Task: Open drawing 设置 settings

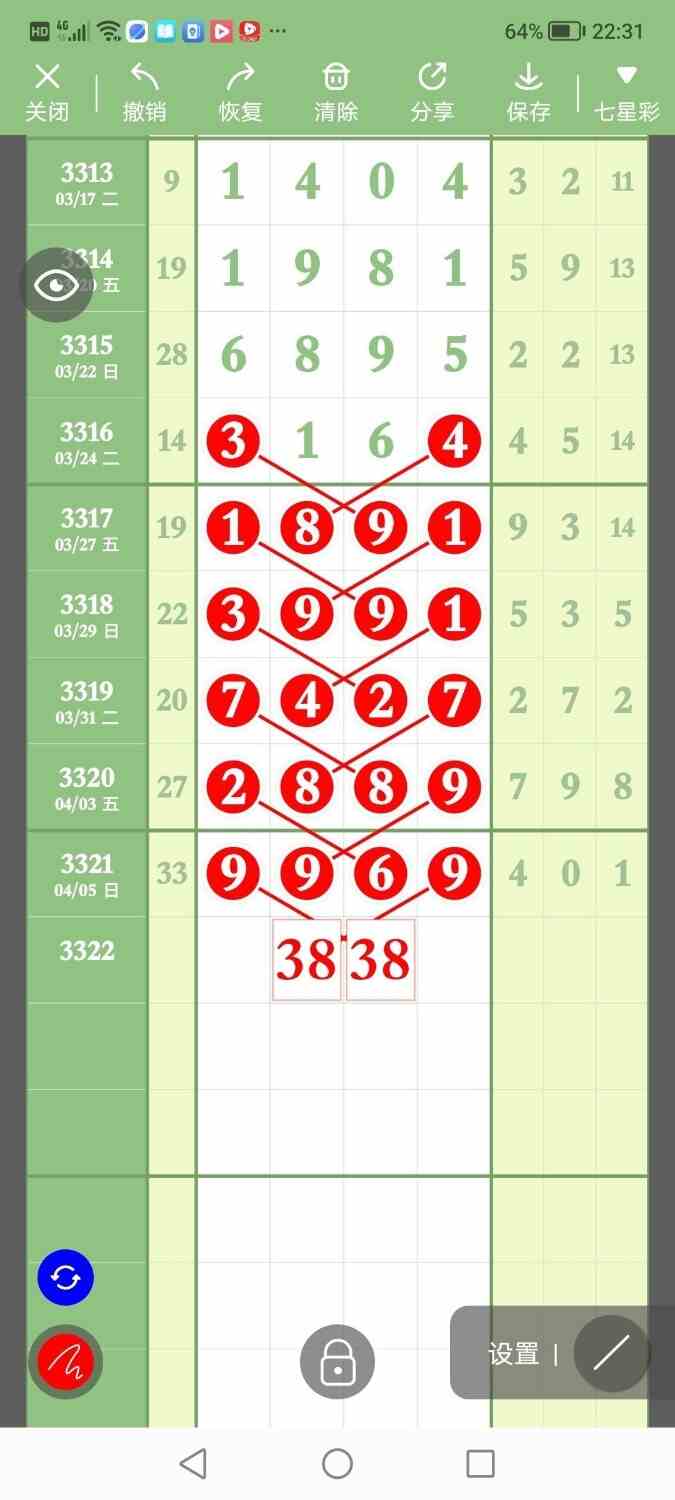Action: [x=513, y=1354]
